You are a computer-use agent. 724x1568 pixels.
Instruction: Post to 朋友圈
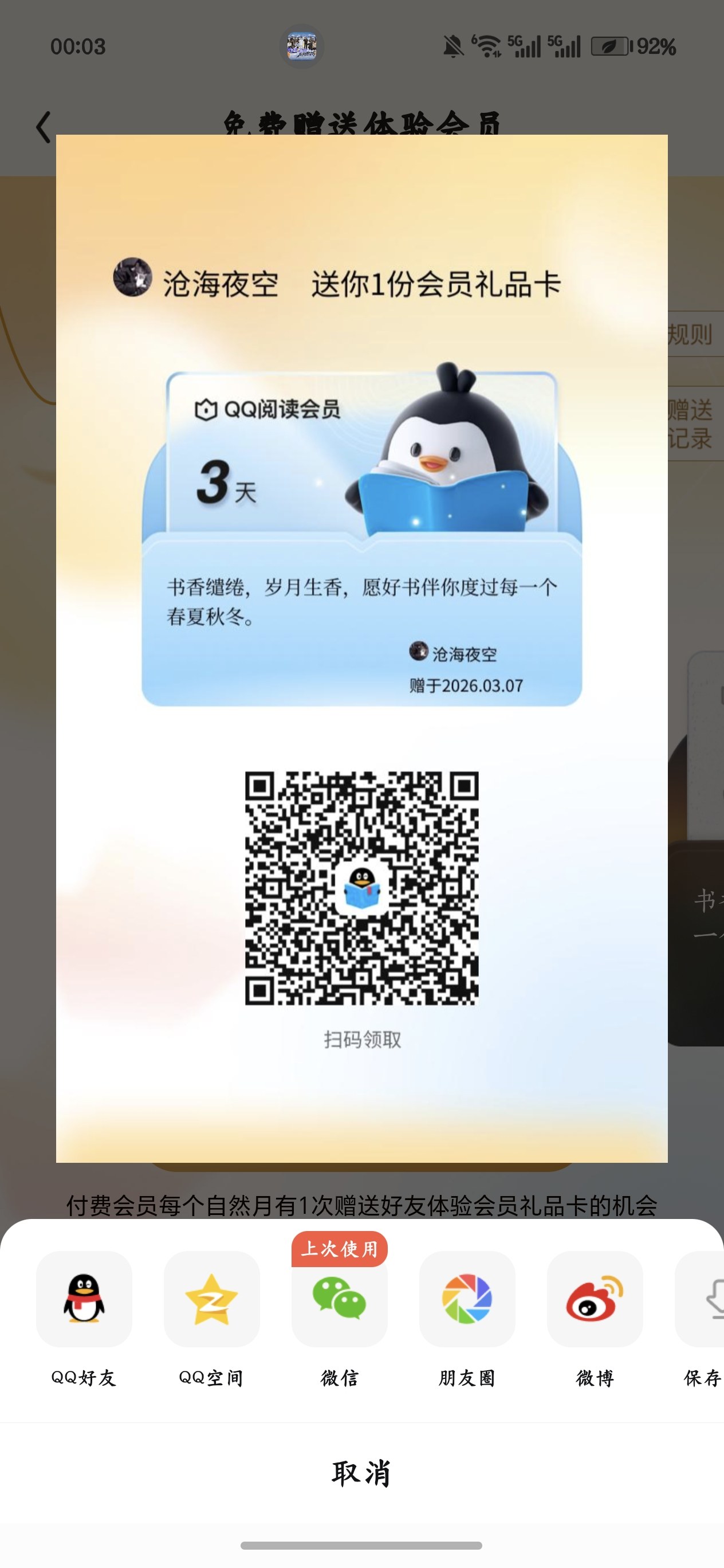tap(467, 1299)
